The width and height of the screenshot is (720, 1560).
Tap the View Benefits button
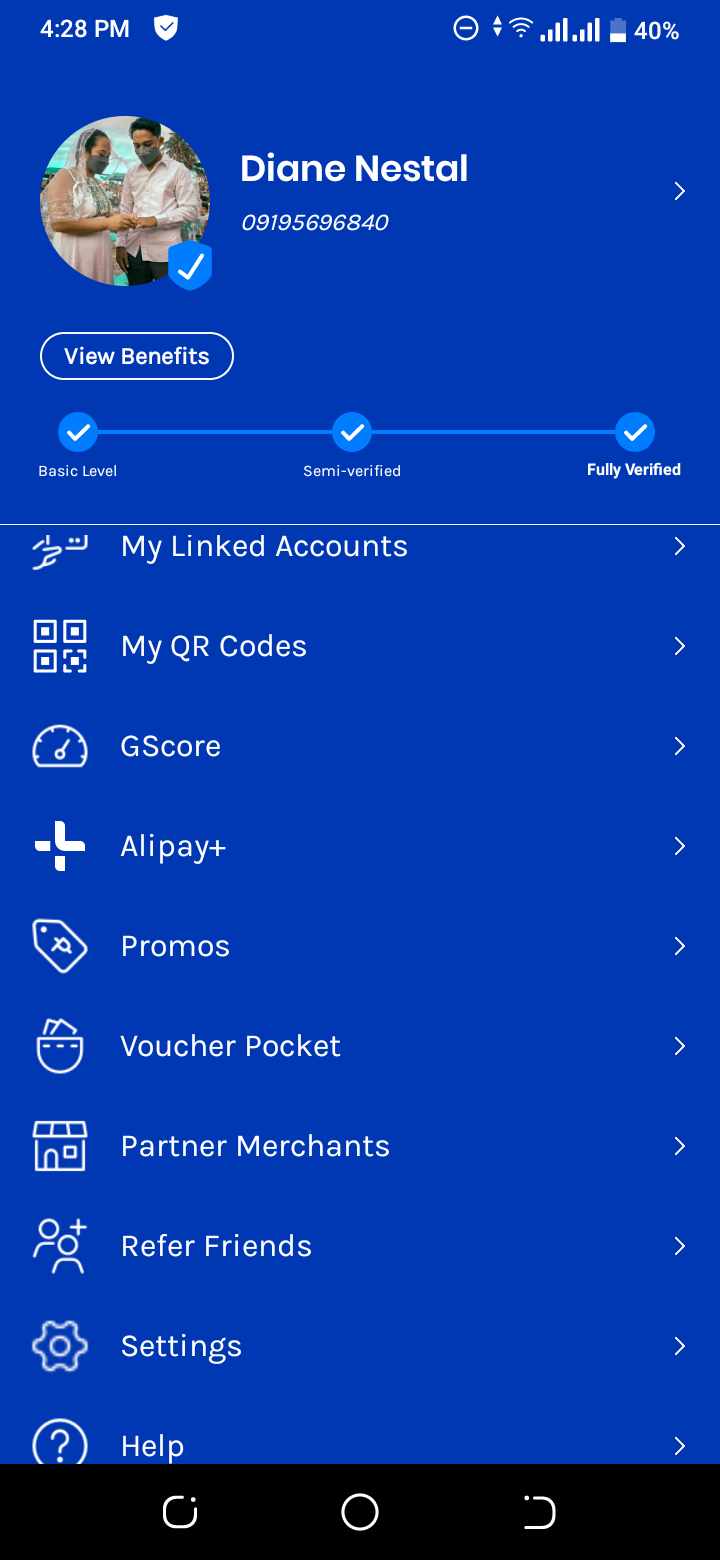coord(137,356)
